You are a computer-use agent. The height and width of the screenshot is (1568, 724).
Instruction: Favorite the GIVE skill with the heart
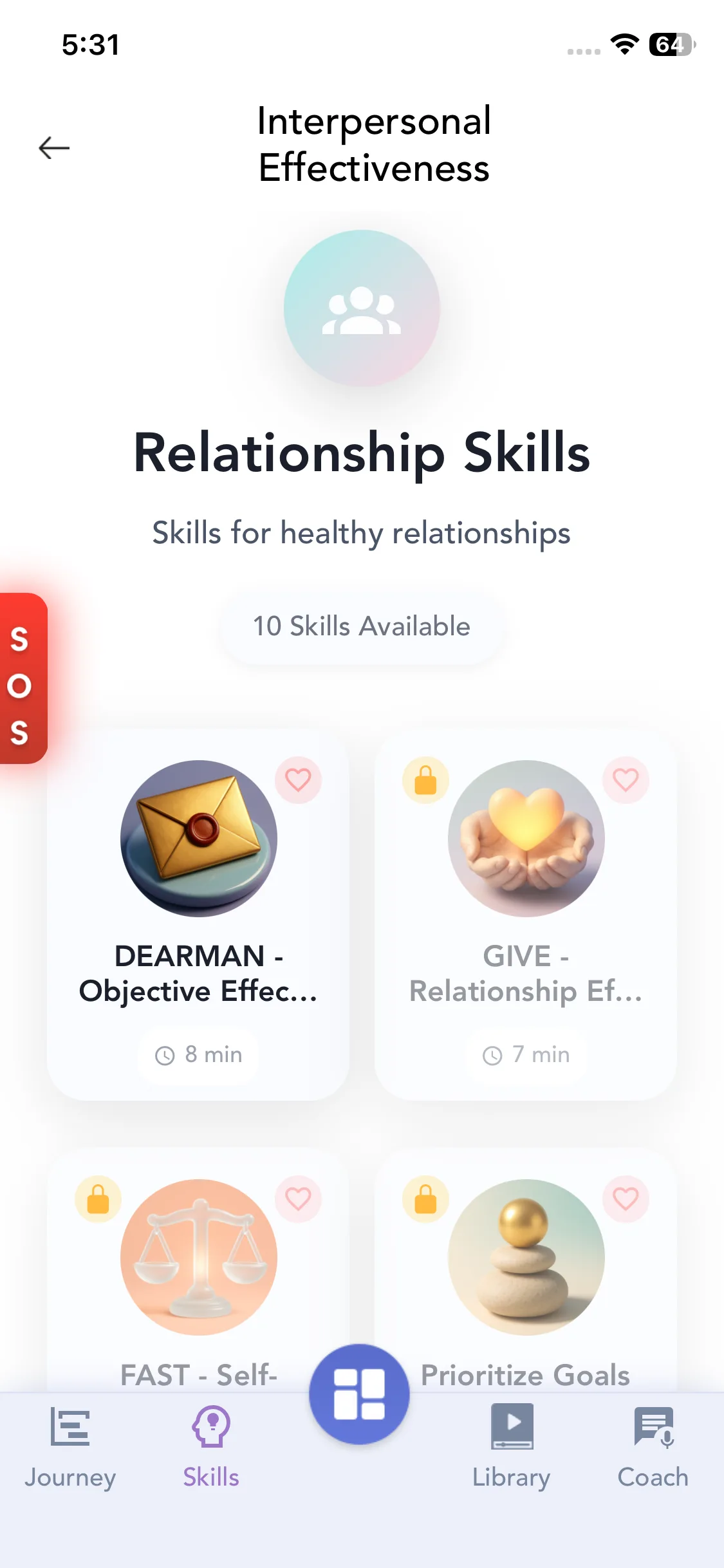click(626, 780)
